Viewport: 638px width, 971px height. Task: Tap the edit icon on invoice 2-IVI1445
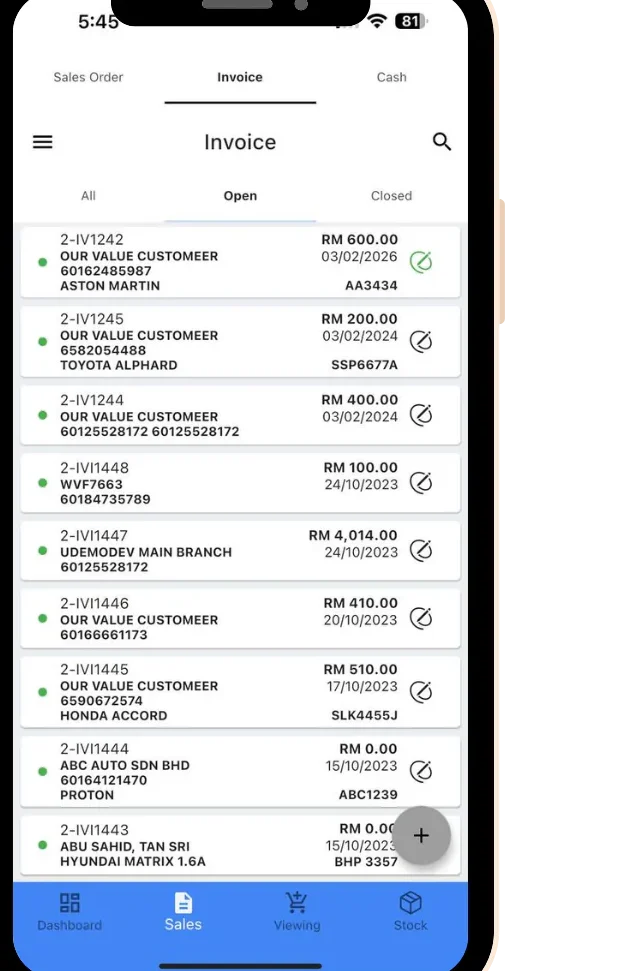[x=421, y=692]
